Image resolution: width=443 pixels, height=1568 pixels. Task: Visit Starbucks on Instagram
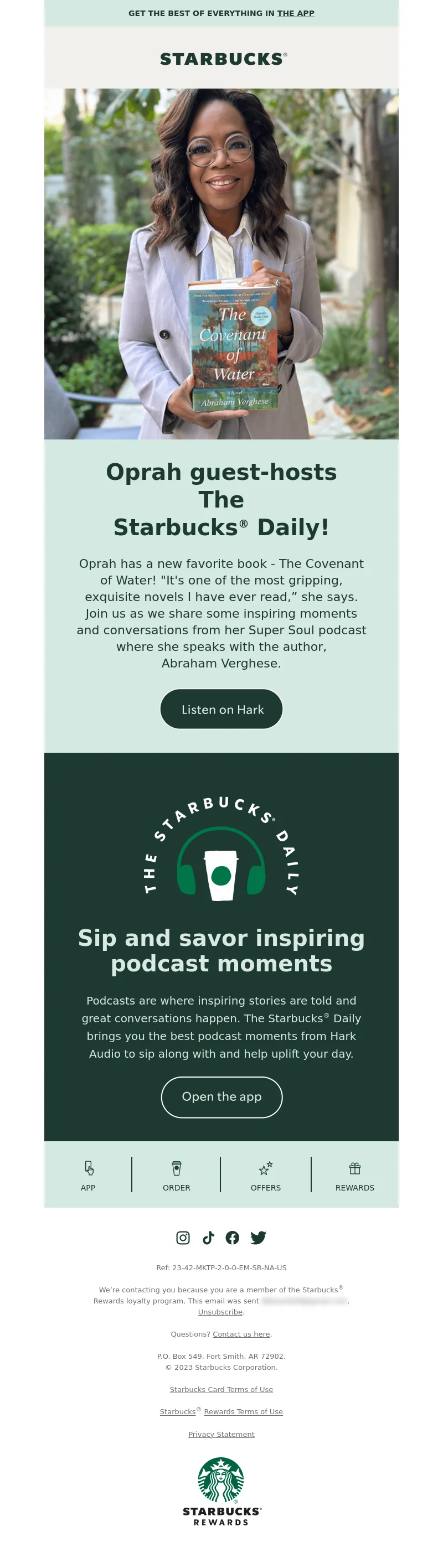183,1238
